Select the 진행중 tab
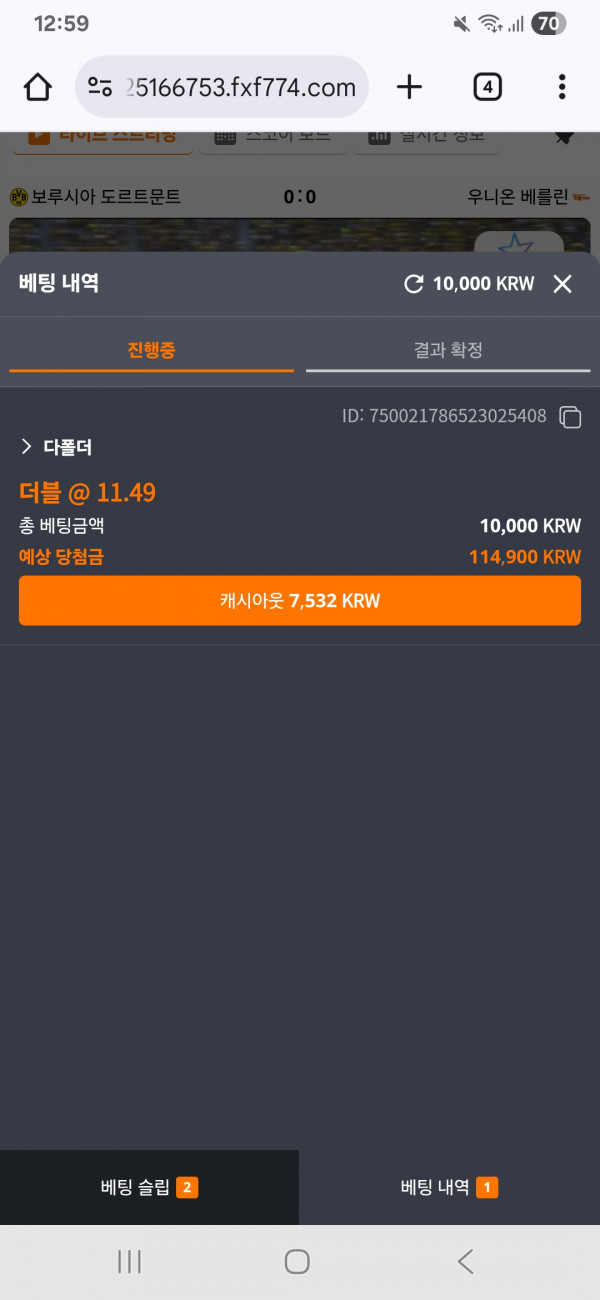Image resolution: width=600 pixels, height=1300 pixels. point(152,350)
